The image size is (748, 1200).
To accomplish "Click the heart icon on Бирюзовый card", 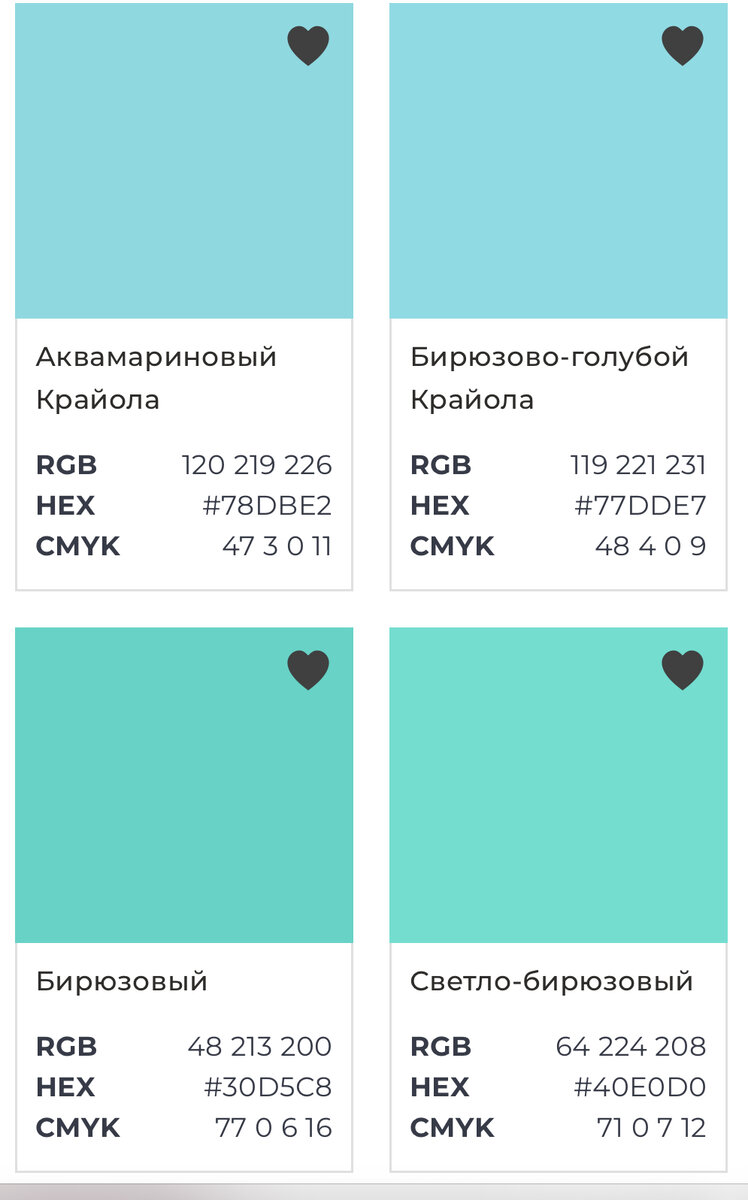I will click(308, 670).
